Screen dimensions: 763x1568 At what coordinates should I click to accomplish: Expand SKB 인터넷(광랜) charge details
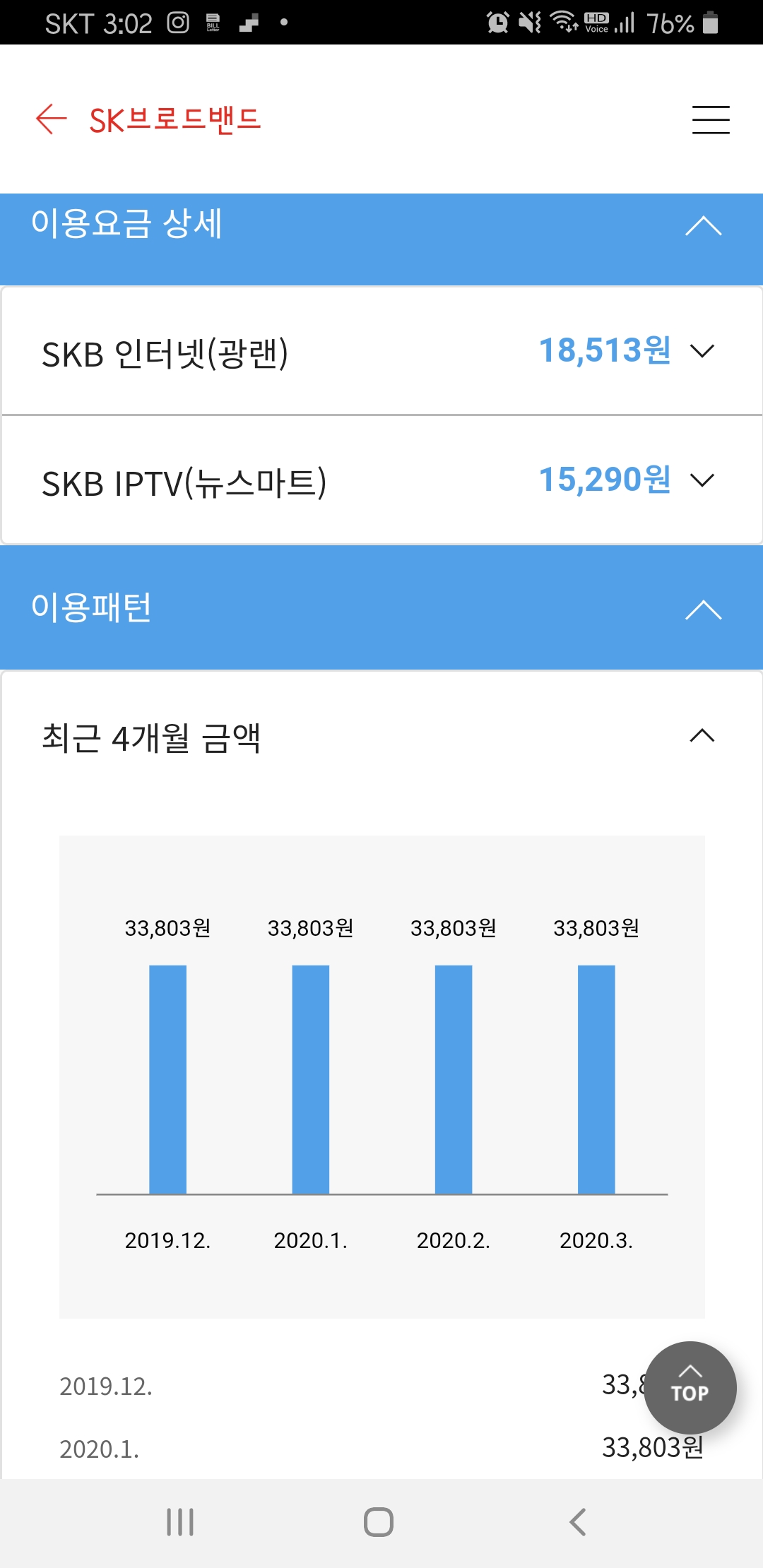[702, 351]
